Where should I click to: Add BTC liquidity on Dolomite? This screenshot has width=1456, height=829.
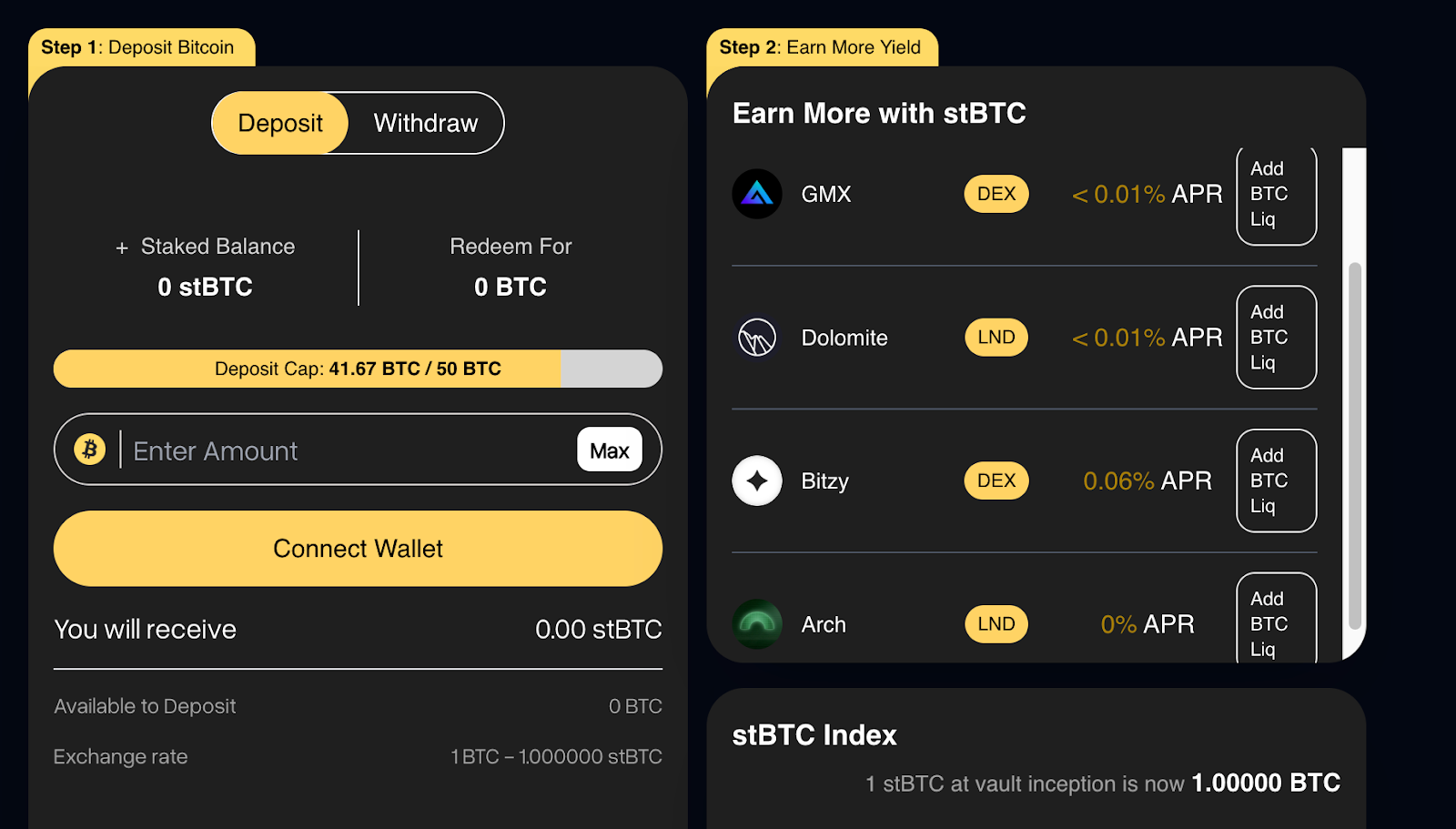point(1275,338)
